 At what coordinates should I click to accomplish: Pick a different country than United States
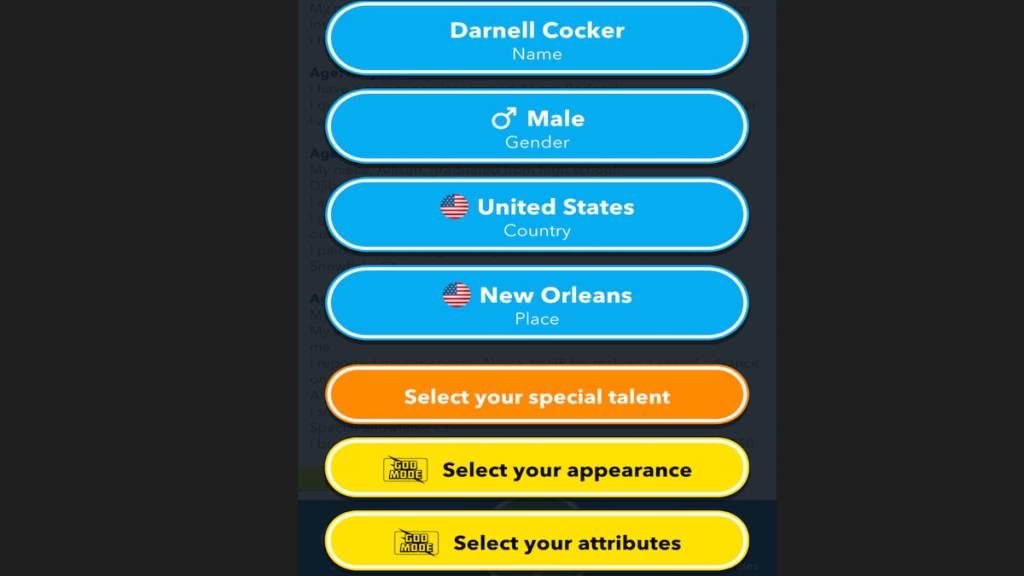tap(537, 215)
